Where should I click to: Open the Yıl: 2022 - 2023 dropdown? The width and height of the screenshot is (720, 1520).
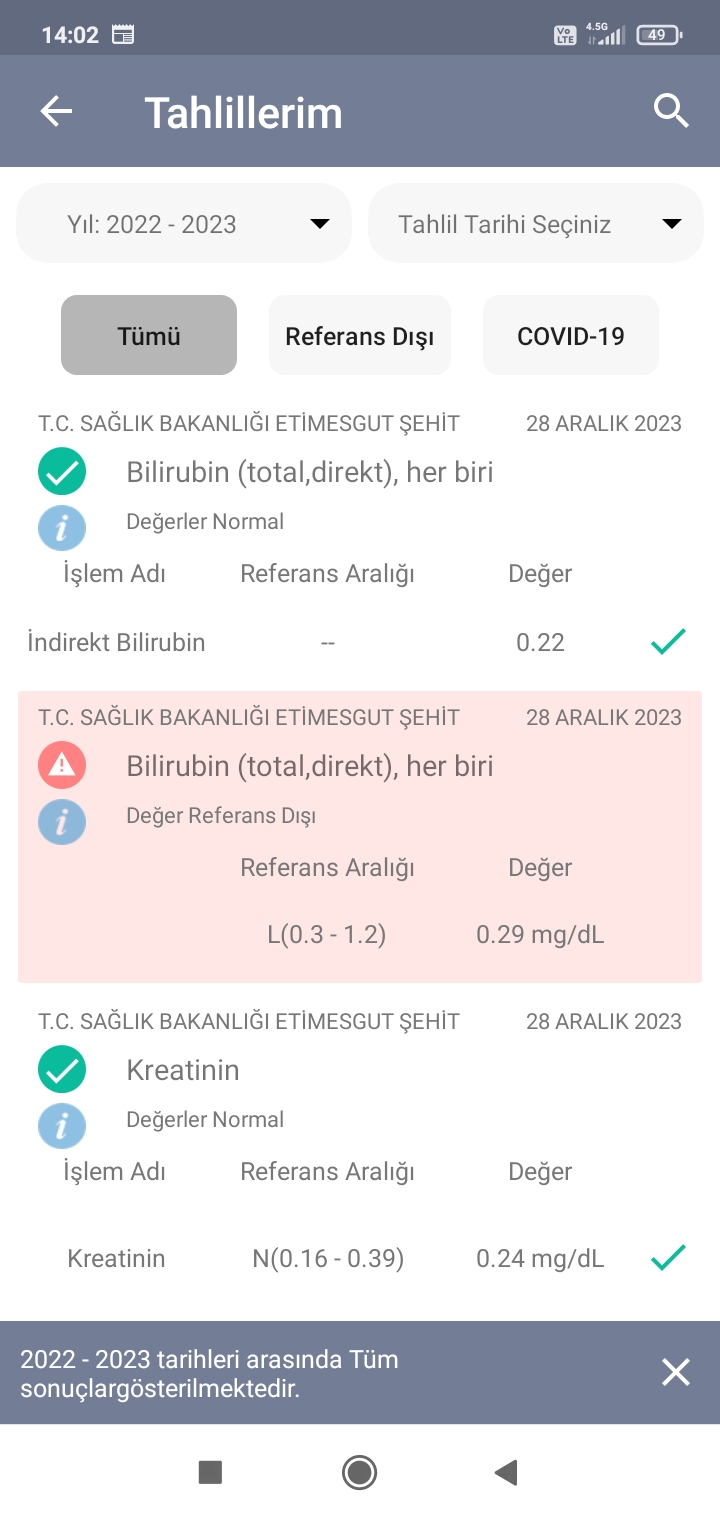tap(183, 222)
